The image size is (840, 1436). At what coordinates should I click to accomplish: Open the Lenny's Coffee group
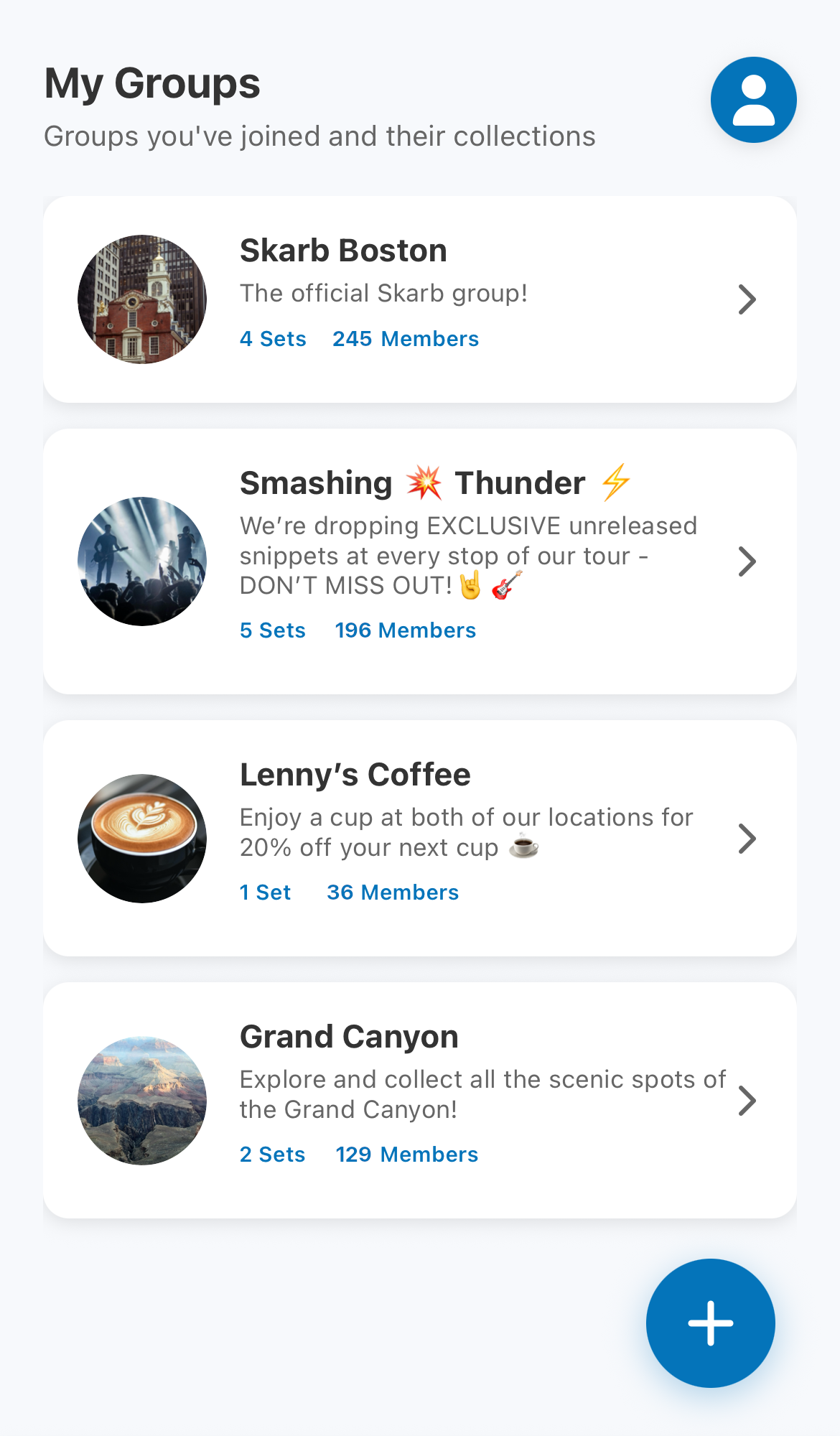(419, 838)
